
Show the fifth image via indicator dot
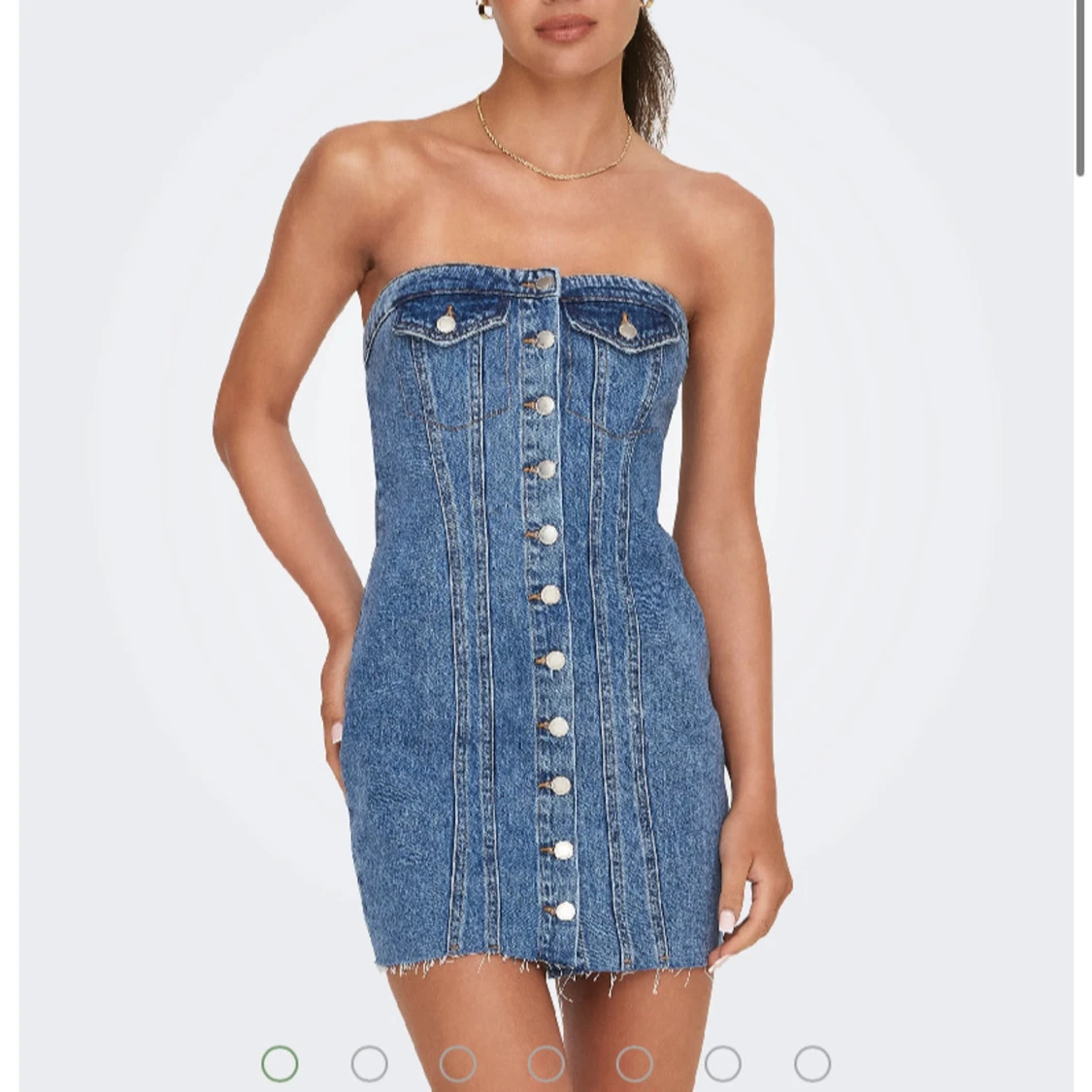[x=634, y=1064]
